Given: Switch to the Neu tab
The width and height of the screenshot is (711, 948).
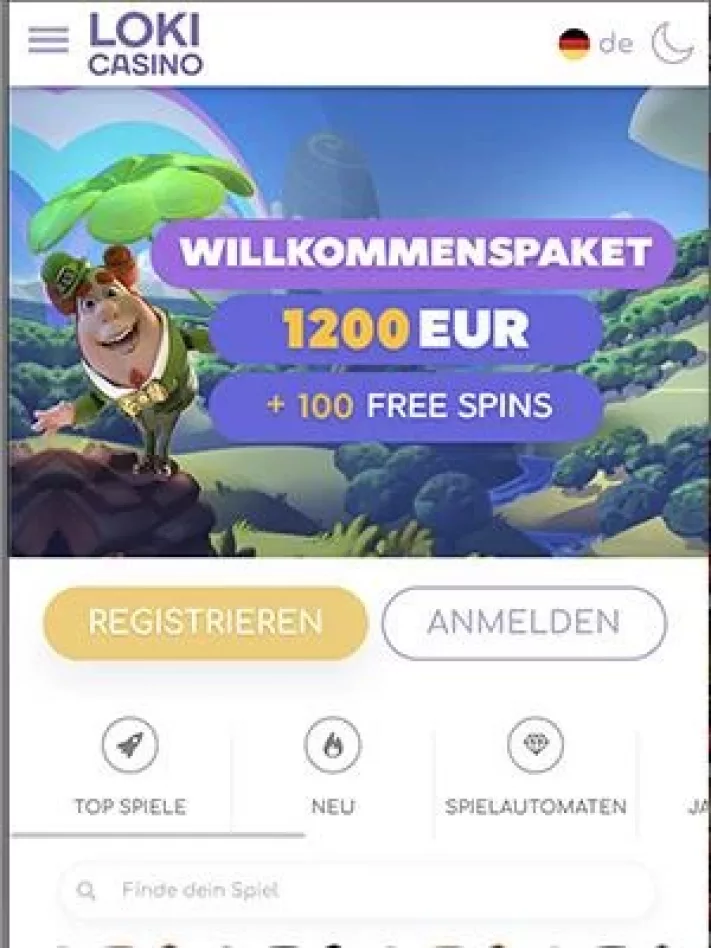Looking at the screenshot, I should coord(333,772).
